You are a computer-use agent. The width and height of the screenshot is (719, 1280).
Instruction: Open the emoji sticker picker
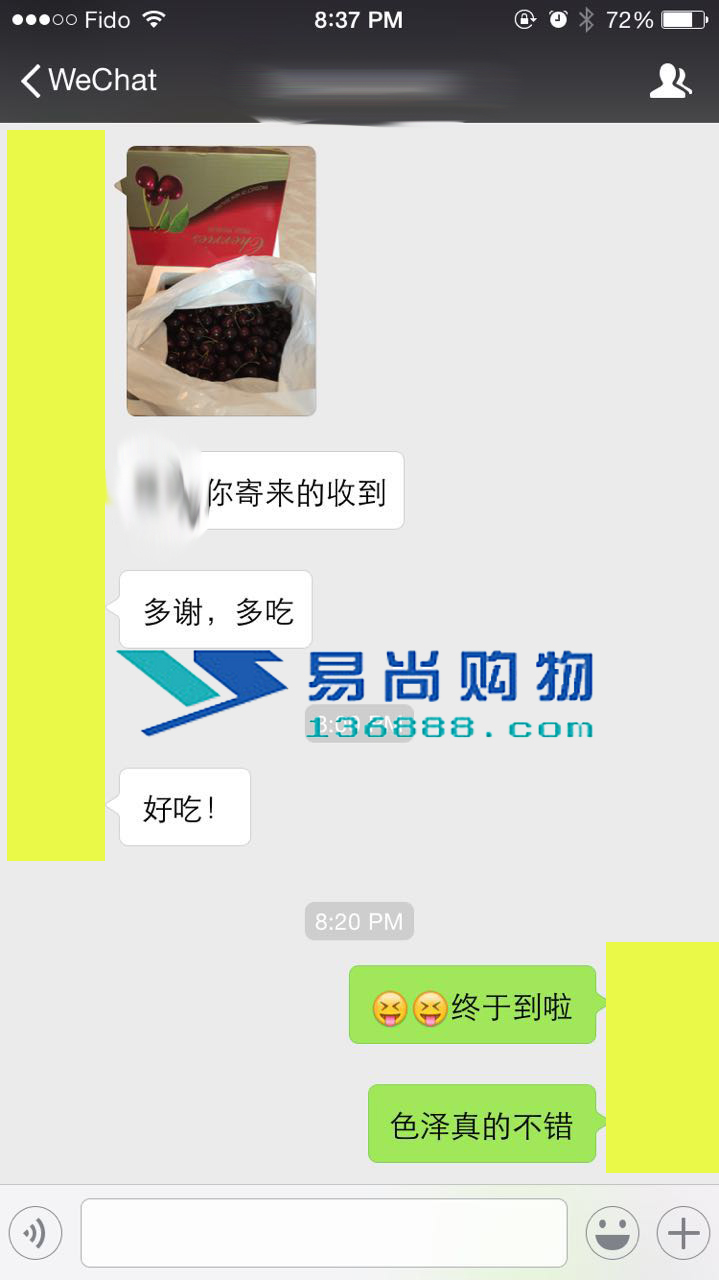pos(612,1233)
